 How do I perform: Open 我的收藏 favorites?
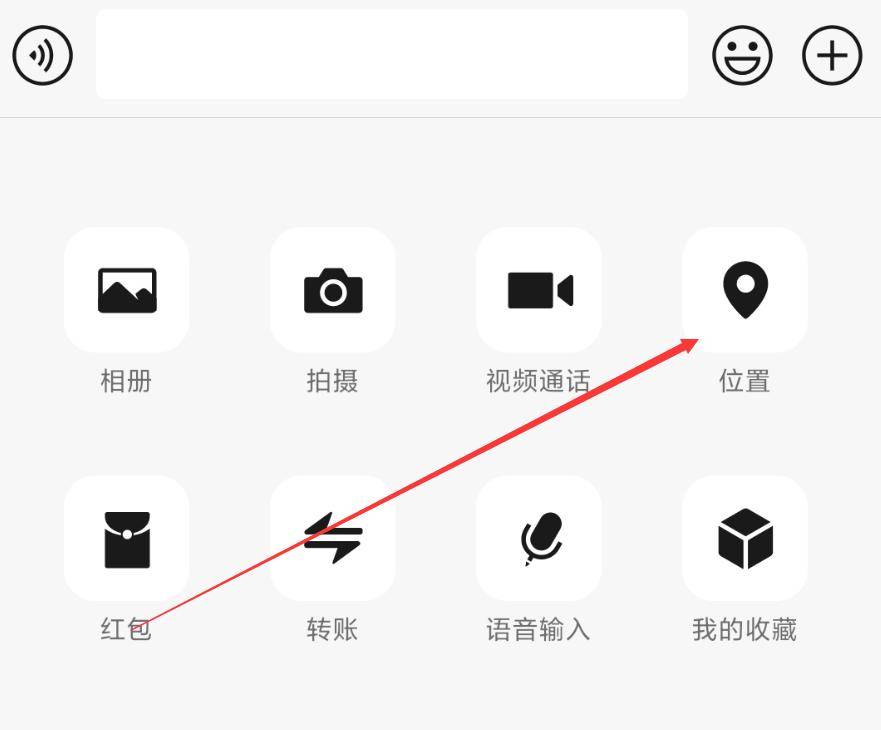745,538
